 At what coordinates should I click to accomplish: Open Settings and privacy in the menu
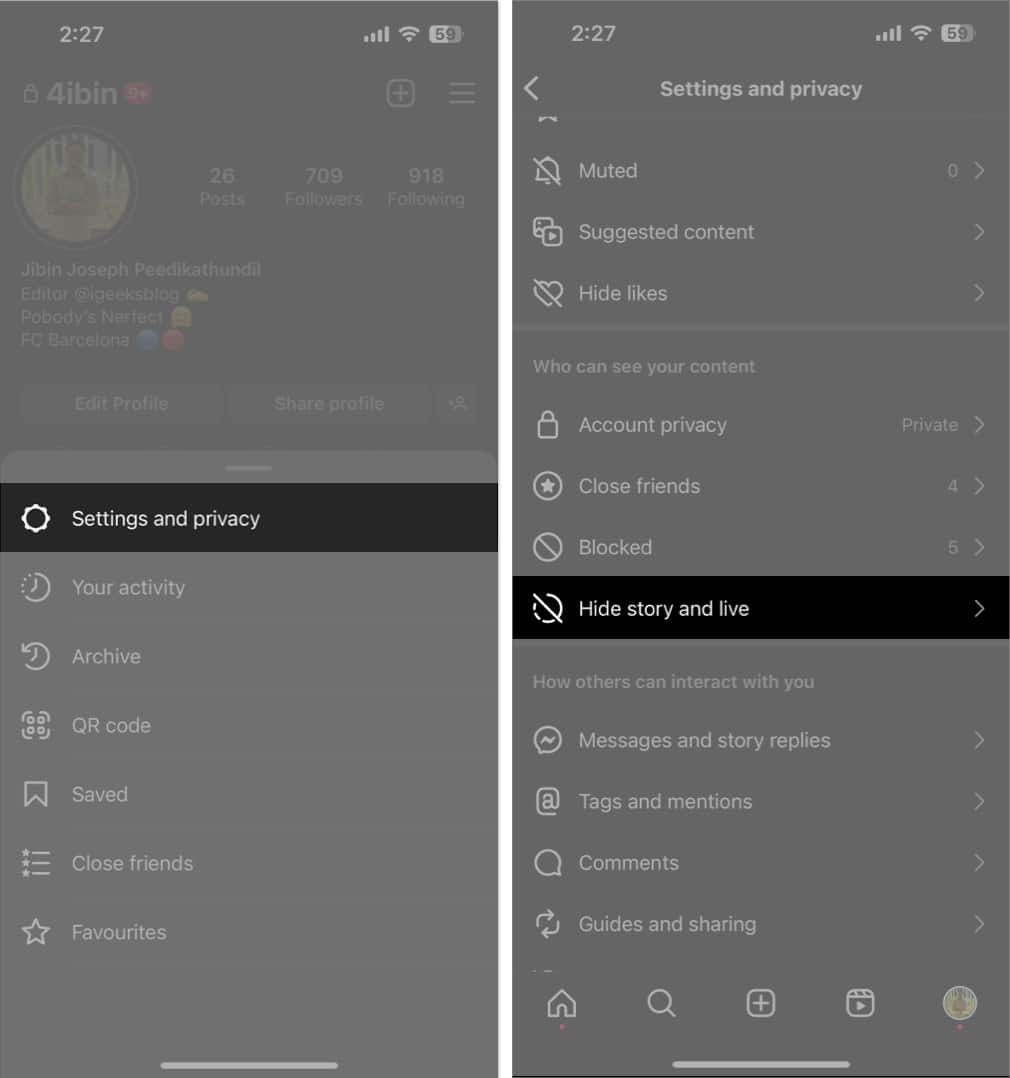pyautogui.click(x=165, y=518)
